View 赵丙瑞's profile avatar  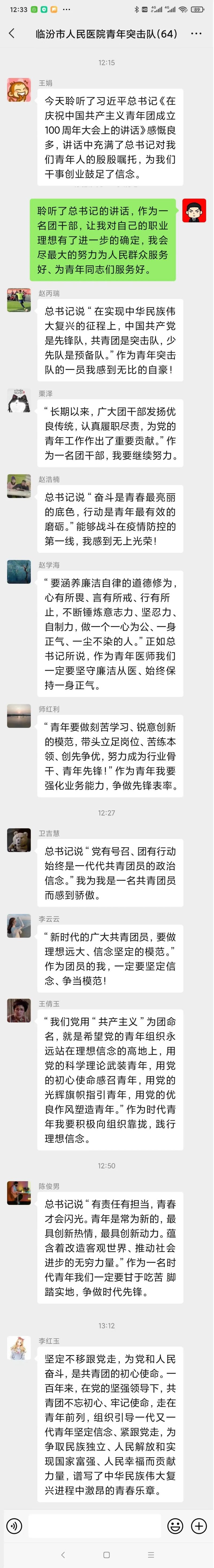19,300
